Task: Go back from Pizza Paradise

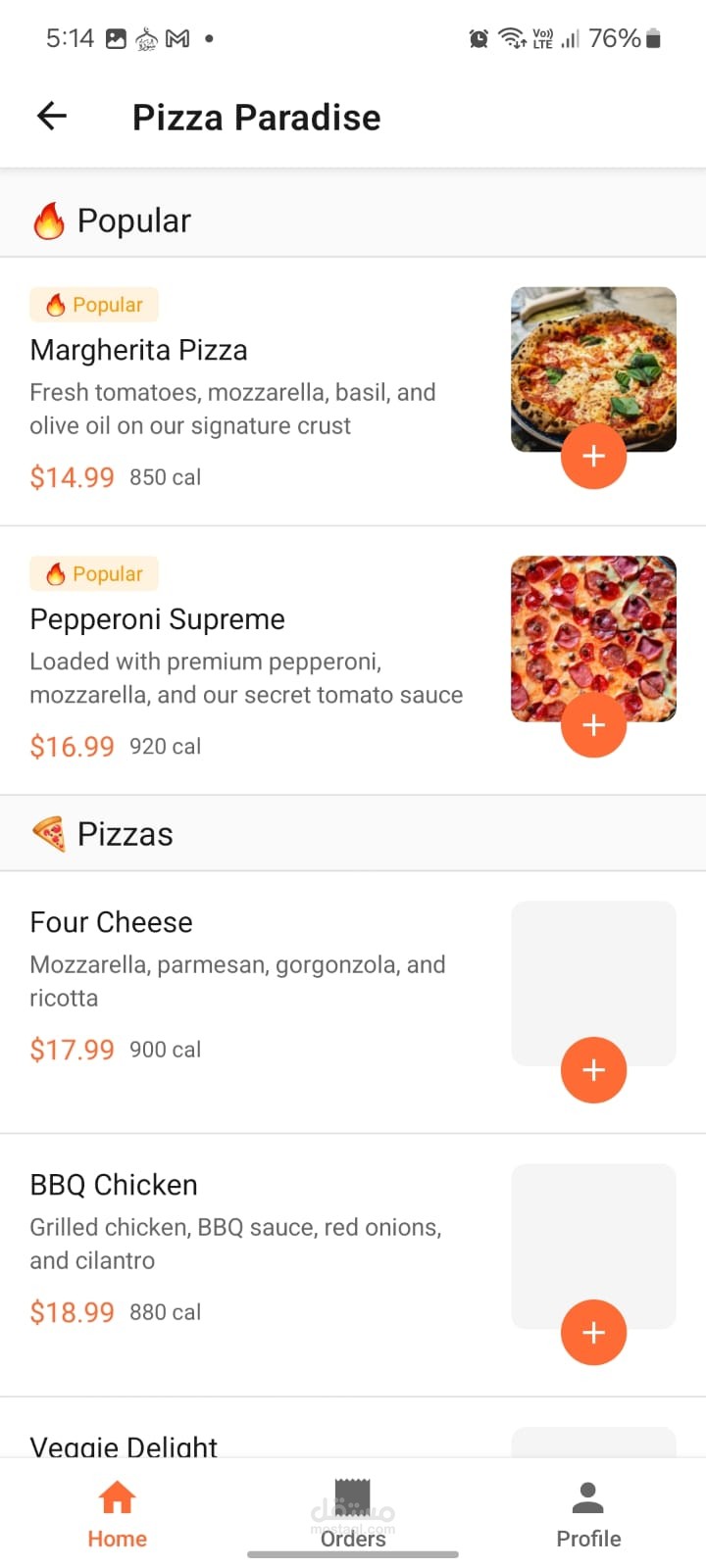Action: click(52, 117)
